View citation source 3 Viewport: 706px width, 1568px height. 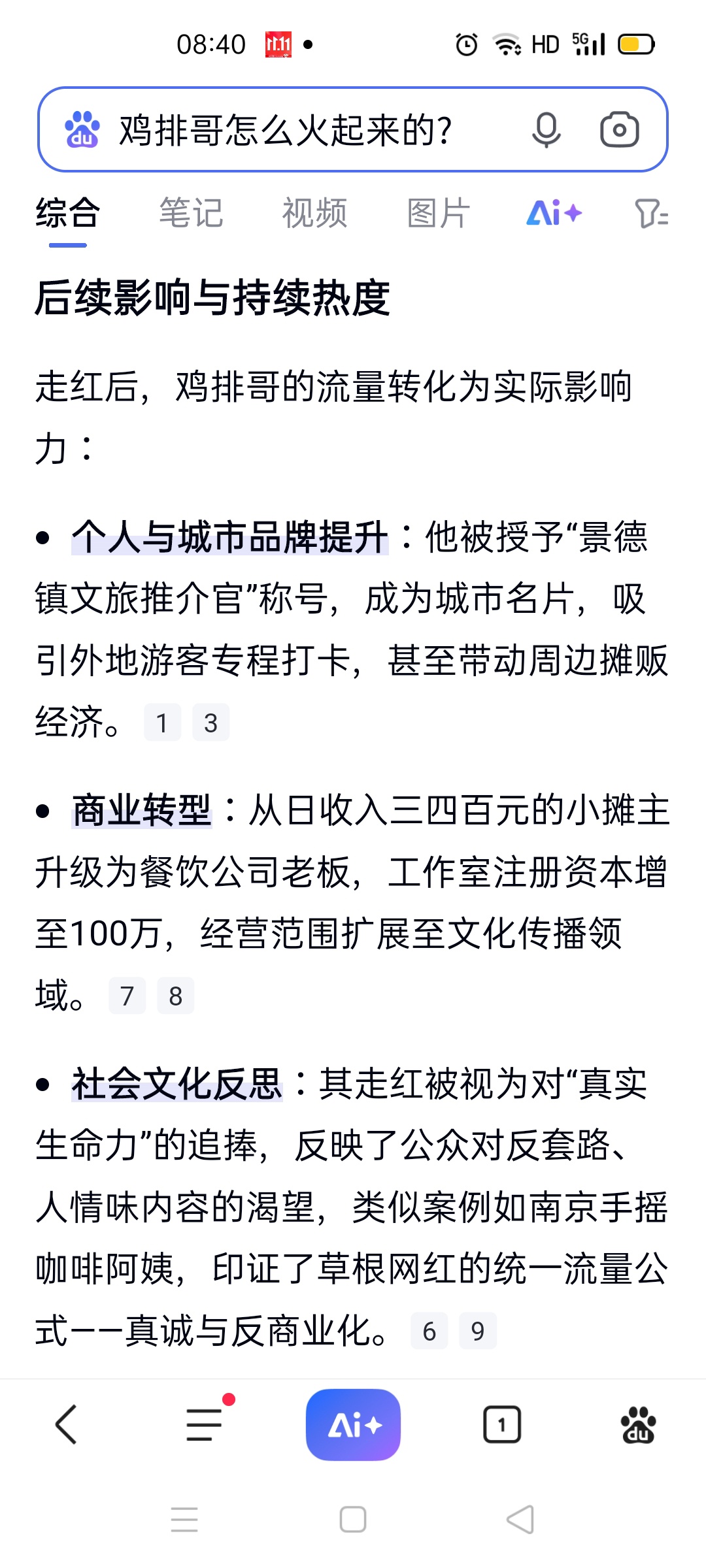(x=210, y=723)
